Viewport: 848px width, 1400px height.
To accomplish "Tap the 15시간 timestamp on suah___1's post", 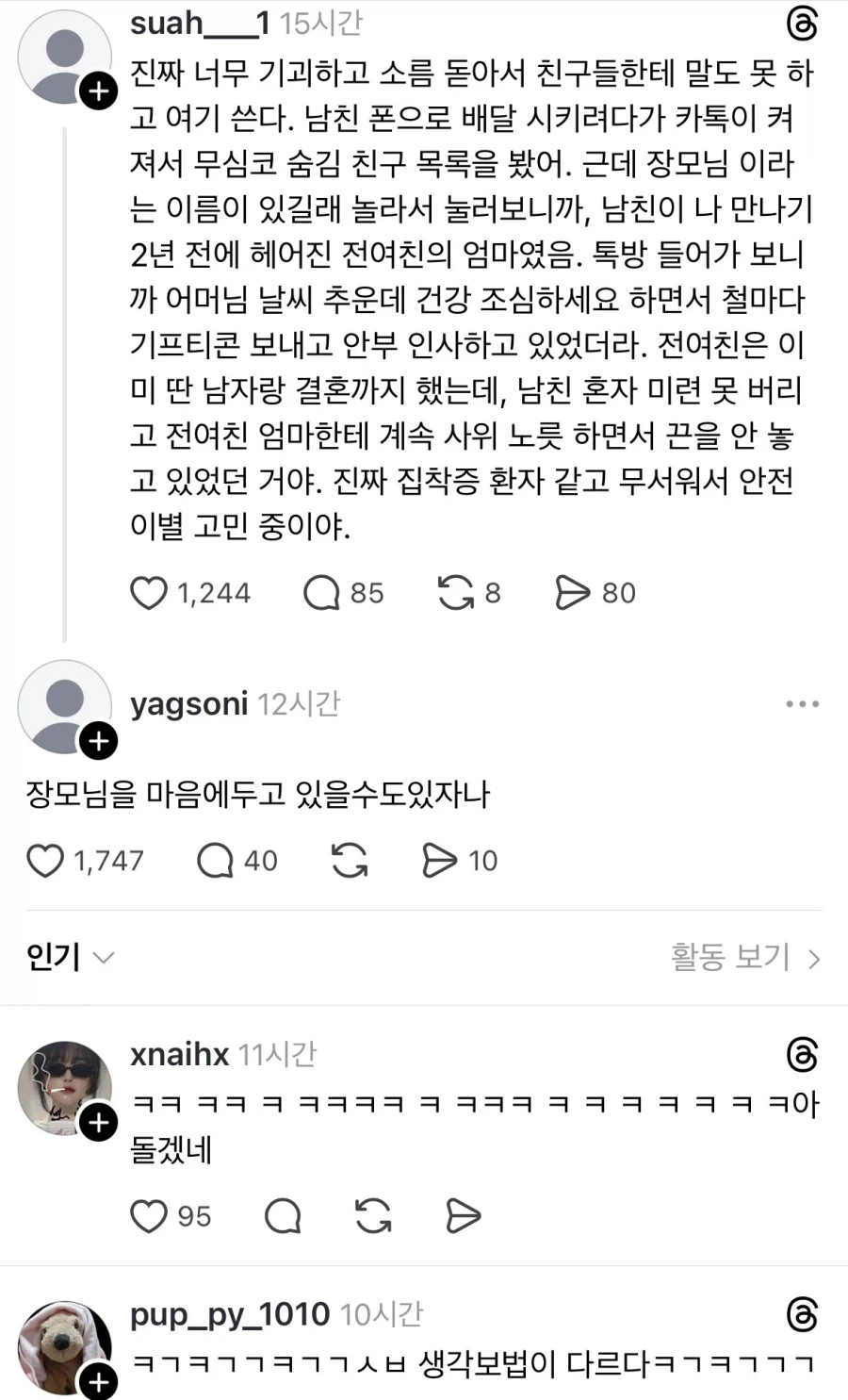I will click(325, 24).
